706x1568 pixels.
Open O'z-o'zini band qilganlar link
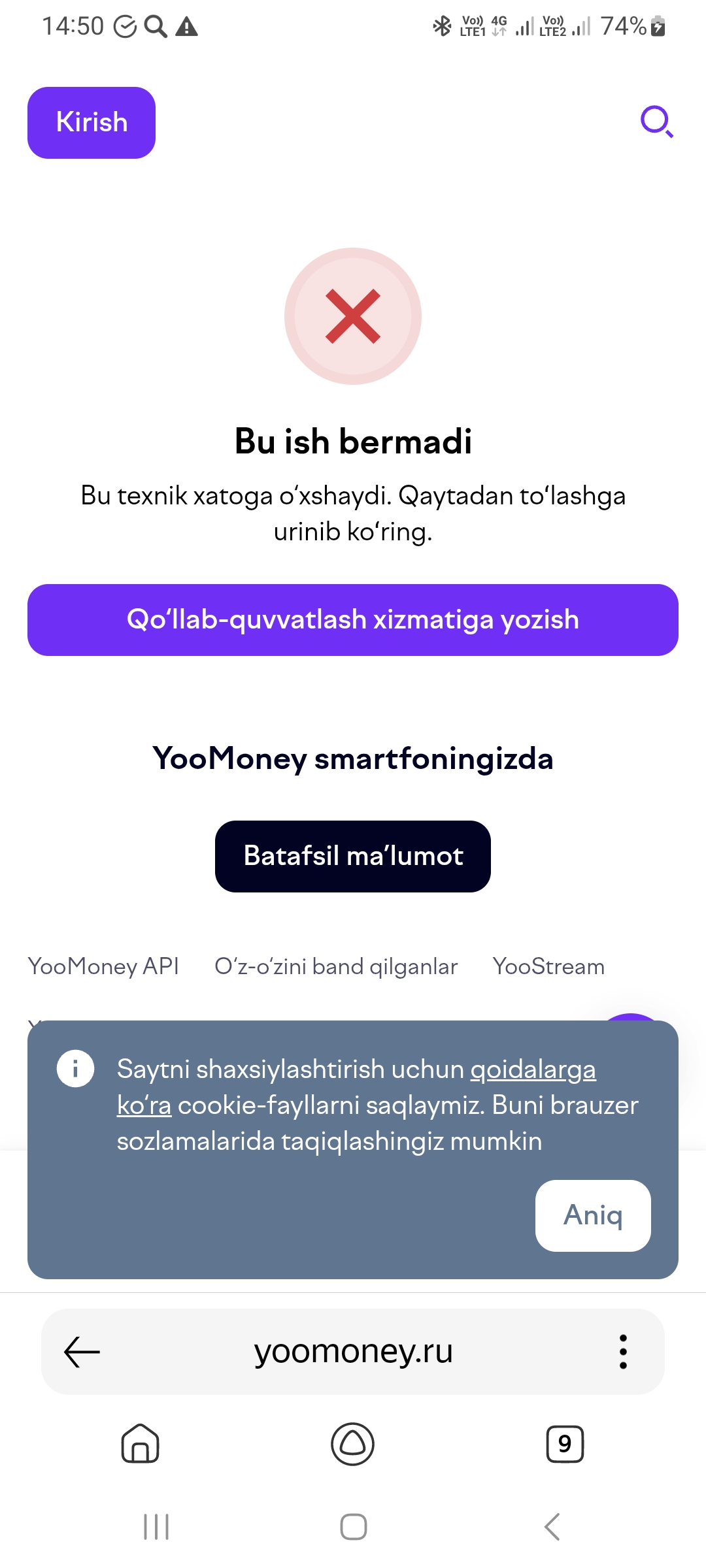coord(336,966)
